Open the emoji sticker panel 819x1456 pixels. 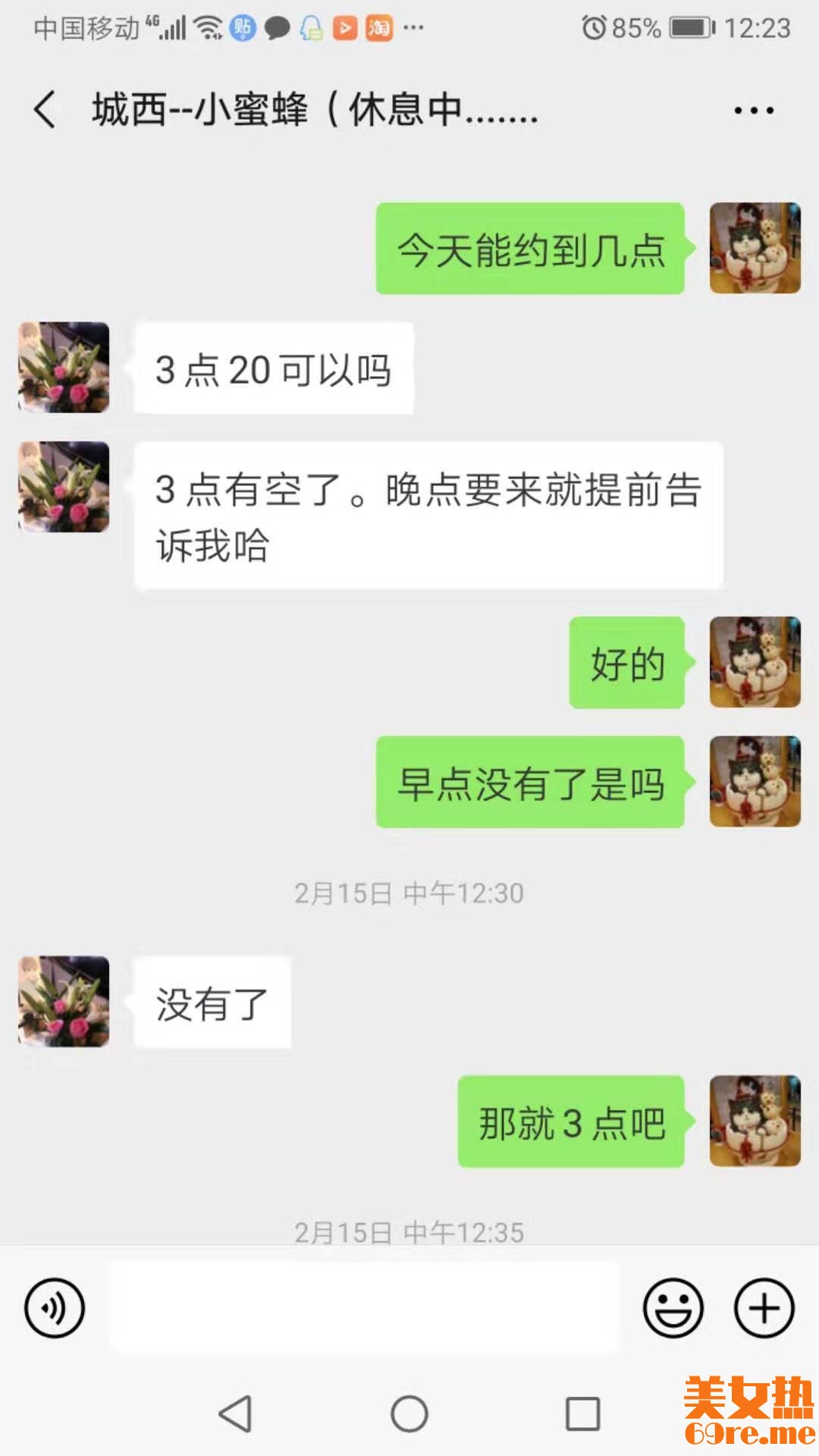[x=673, y=1307]
